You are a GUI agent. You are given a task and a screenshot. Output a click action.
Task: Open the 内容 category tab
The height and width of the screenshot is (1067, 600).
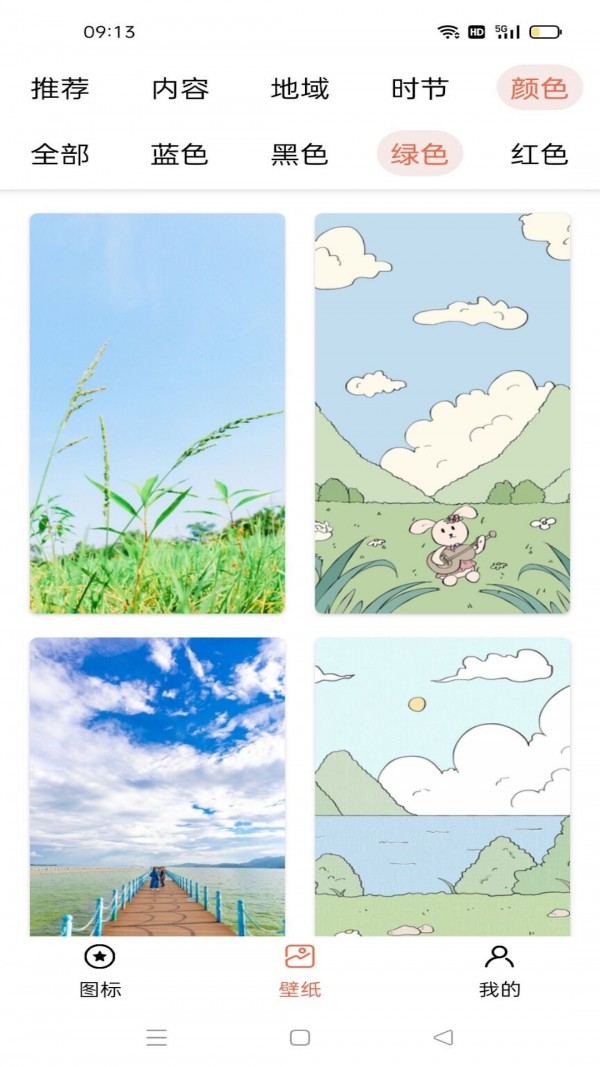[180, 88]
